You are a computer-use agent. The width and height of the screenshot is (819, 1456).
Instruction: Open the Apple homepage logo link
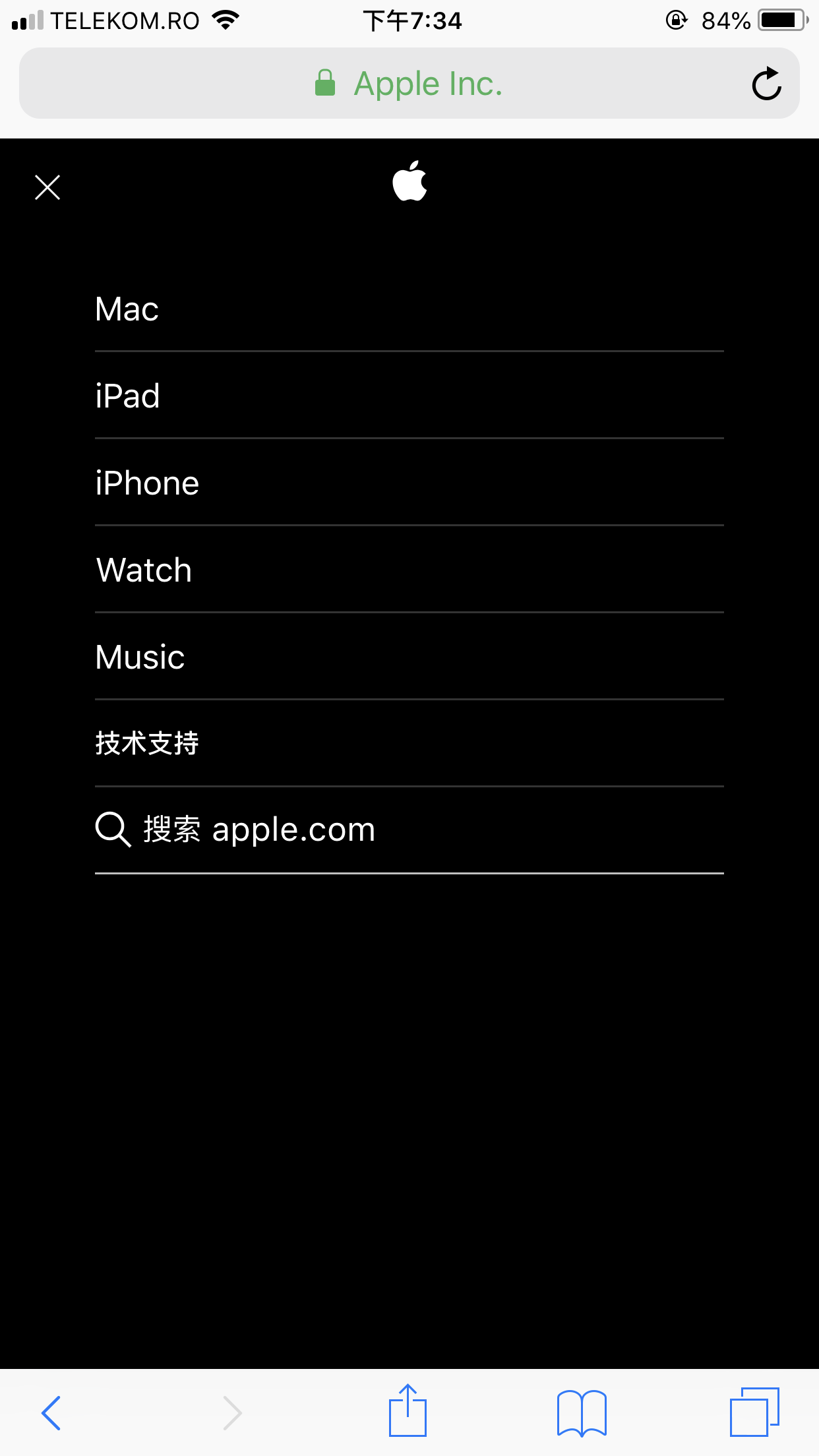click(x=409, y=181)
